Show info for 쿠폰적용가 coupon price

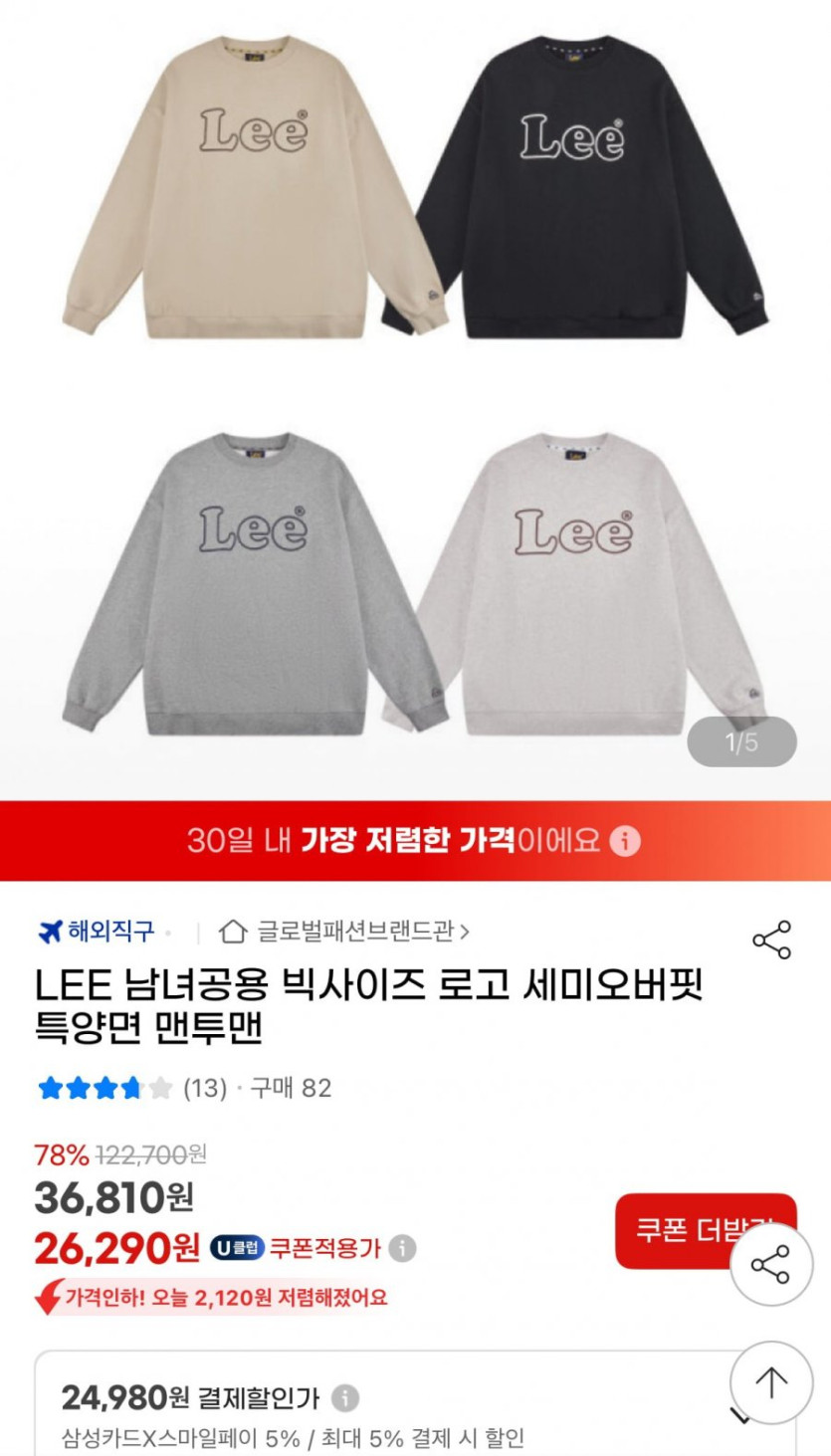402,1248
